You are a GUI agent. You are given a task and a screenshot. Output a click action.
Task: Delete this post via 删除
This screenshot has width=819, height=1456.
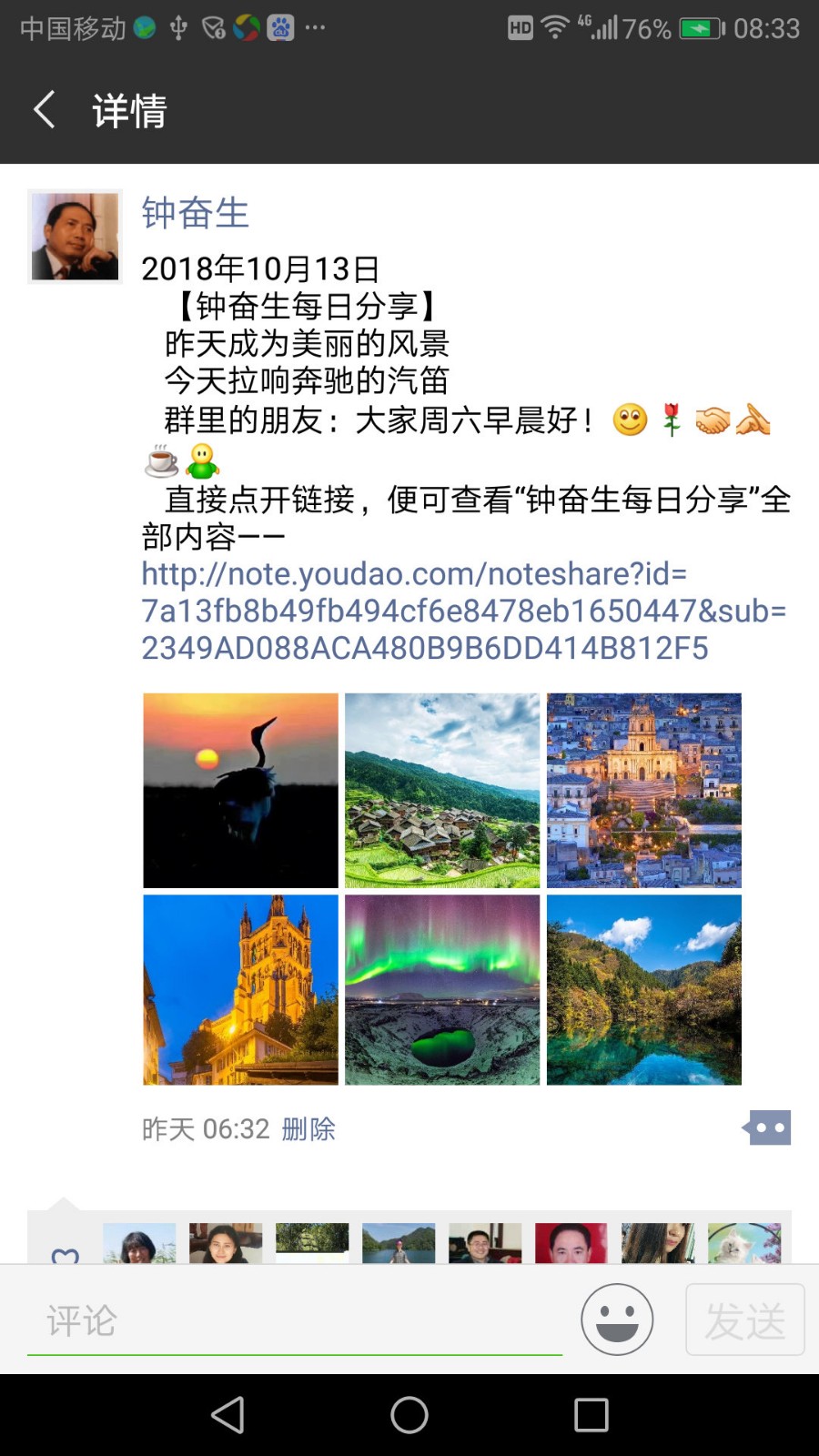[x=308, y=1129]
